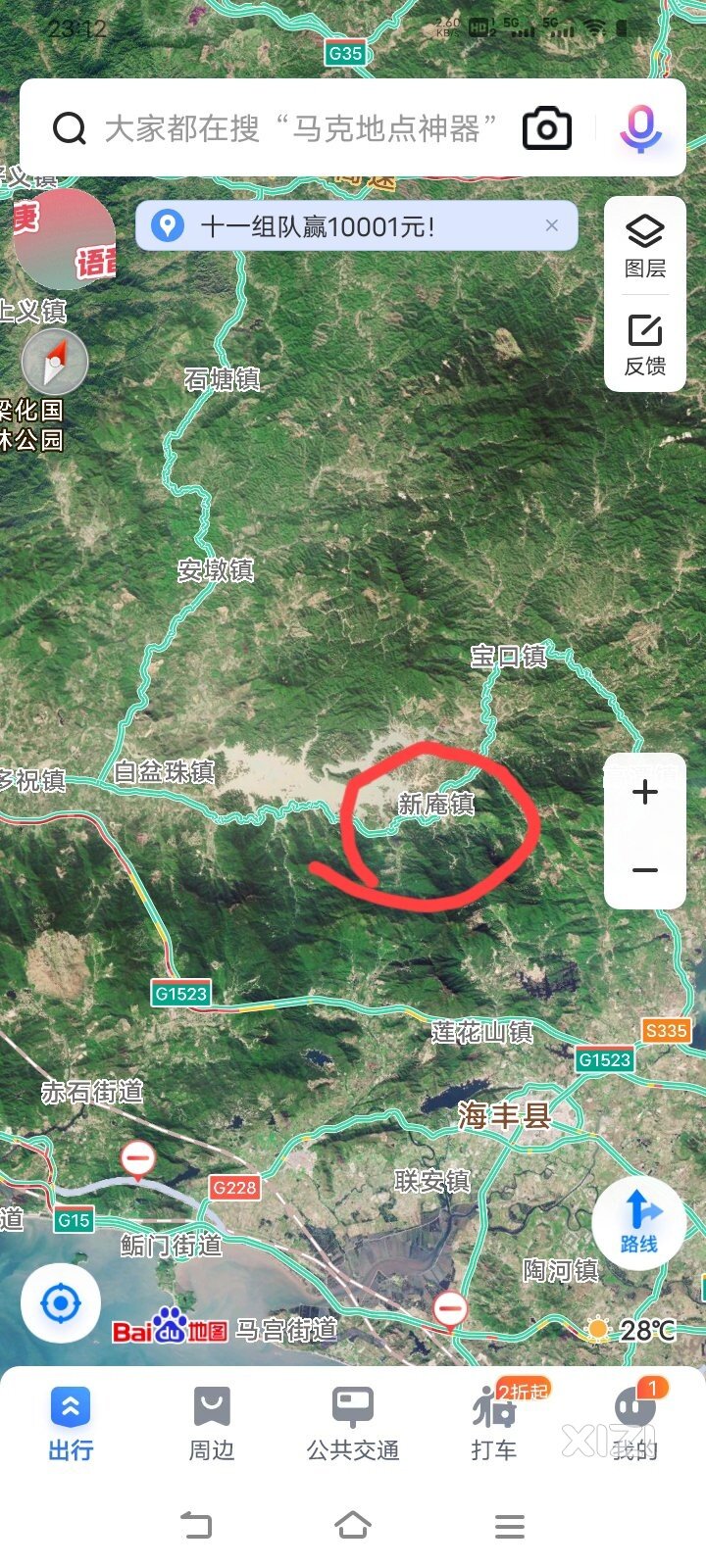Open the 我的 profile tab
The image size is (706, 1568).
click(x=634, y=1424)
